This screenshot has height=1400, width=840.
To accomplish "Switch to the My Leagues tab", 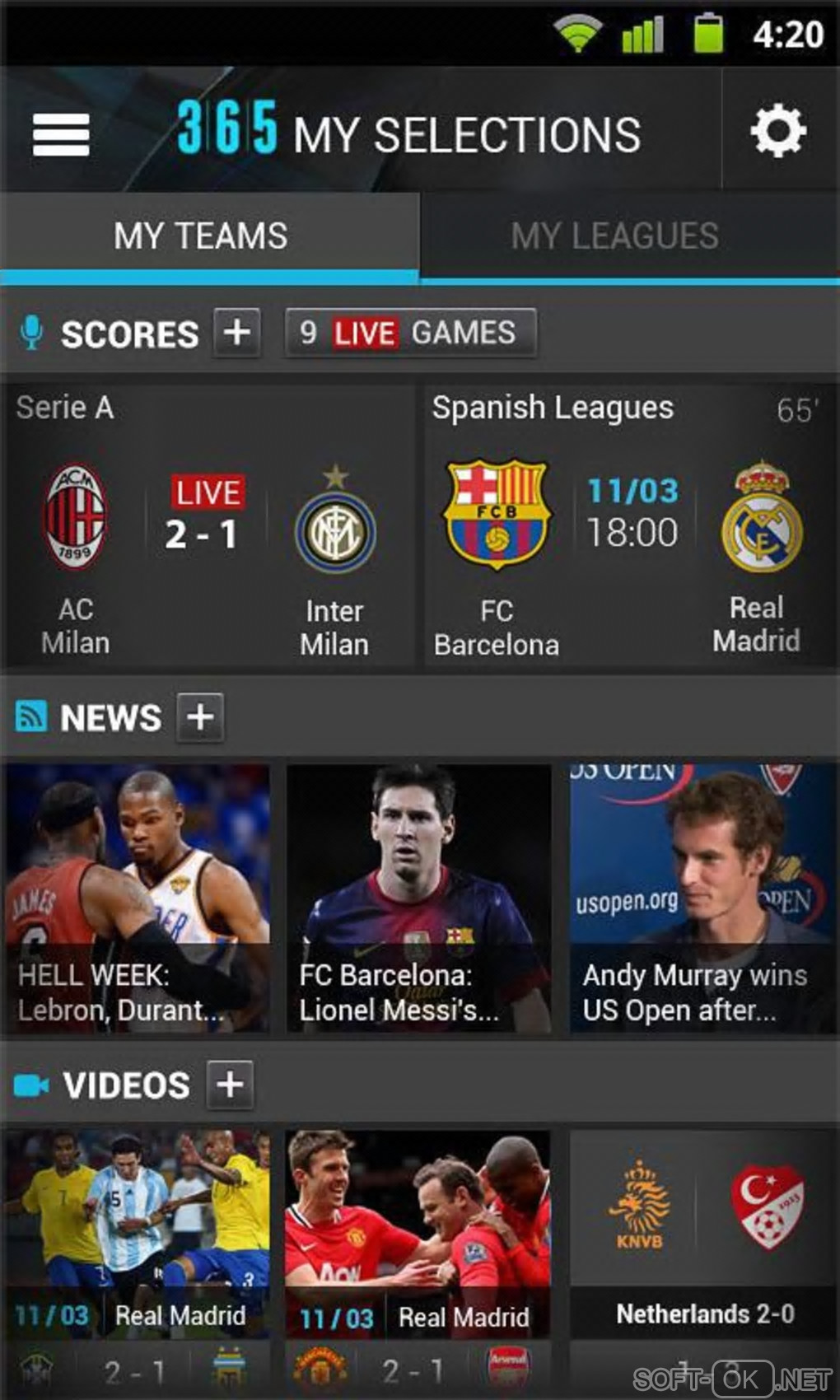I will click(614, 236).
